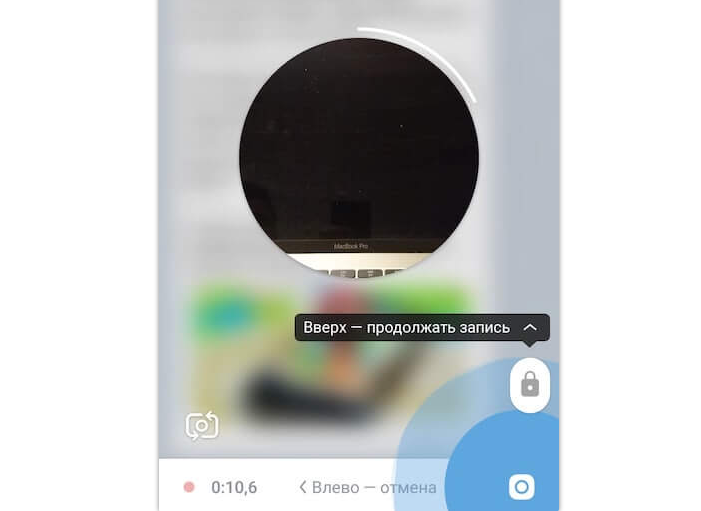Tap the lock icon to continue recording

pyautogui.click(x=530, y=385)
